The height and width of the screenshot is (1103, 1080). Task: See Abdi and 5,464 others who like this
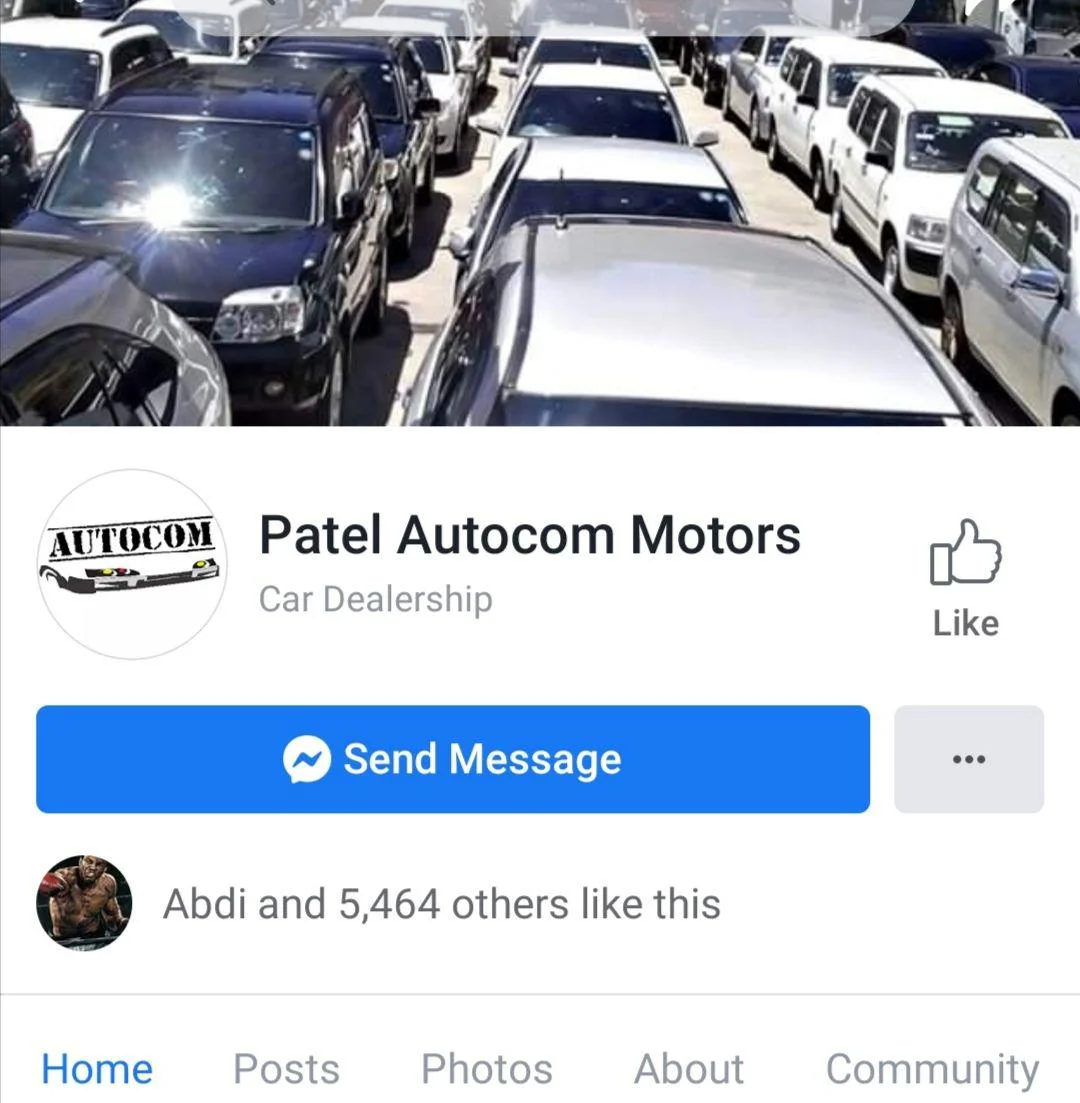[x=441, y=904]
